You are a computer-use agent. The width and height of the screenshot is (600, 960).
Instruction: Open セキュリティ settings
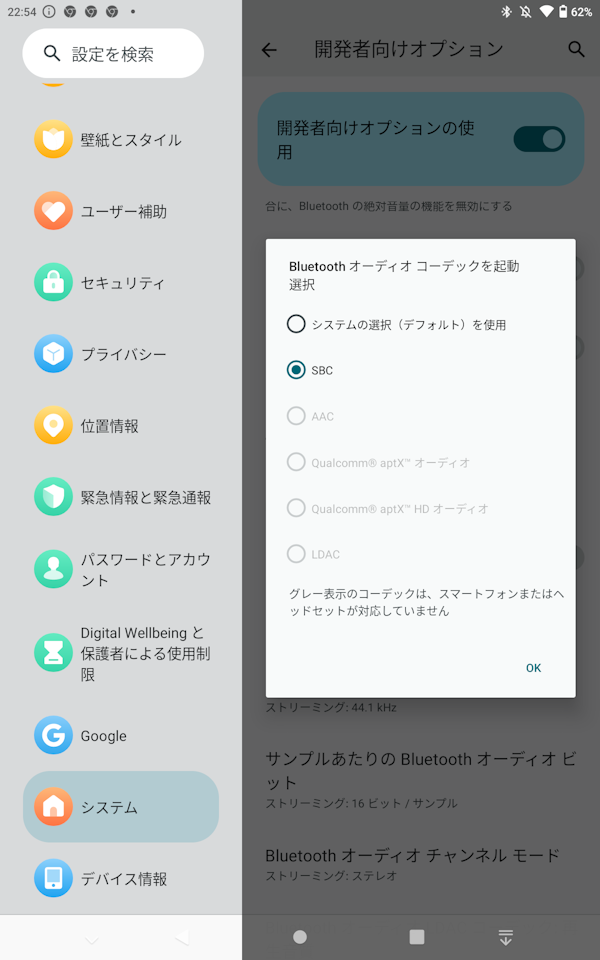[121, 282]
